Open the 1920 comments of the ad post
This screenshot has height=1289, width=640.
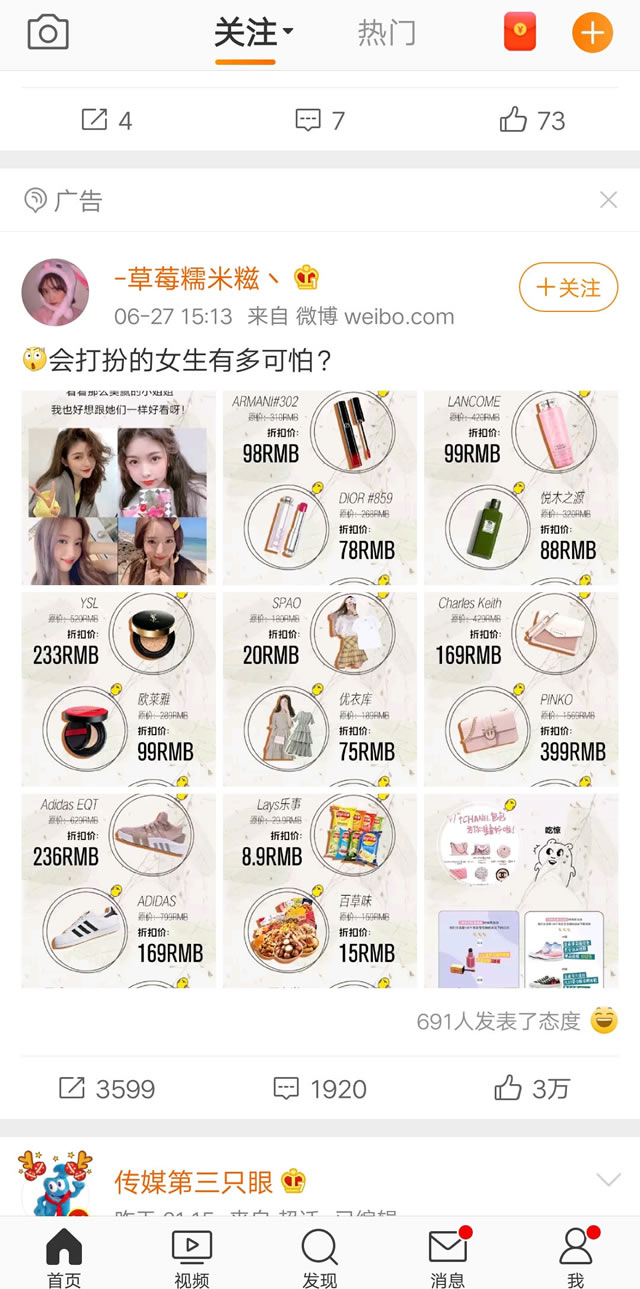pyautogui.click(x=320, y=1089)
